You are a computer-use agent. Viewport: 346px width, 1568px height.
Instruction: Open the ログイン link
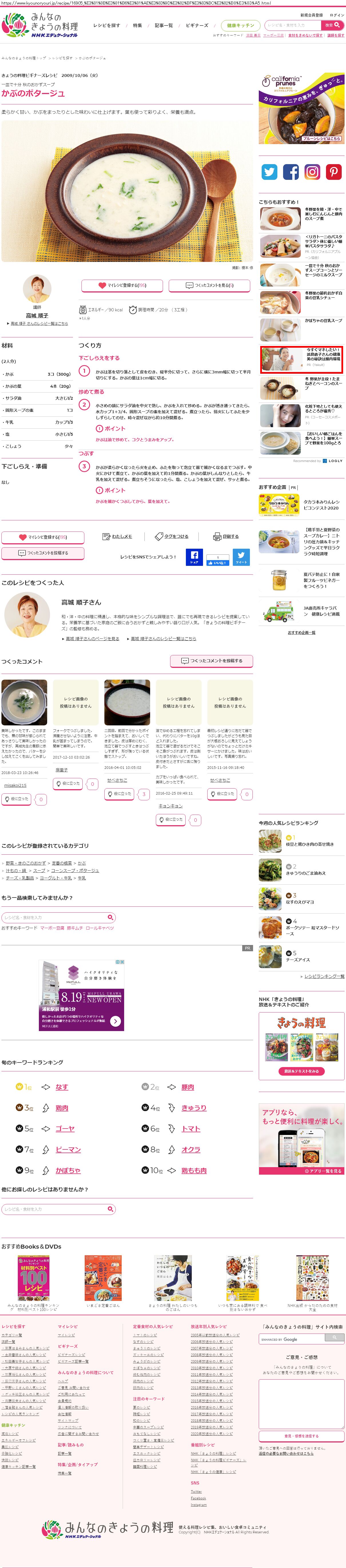336,15
